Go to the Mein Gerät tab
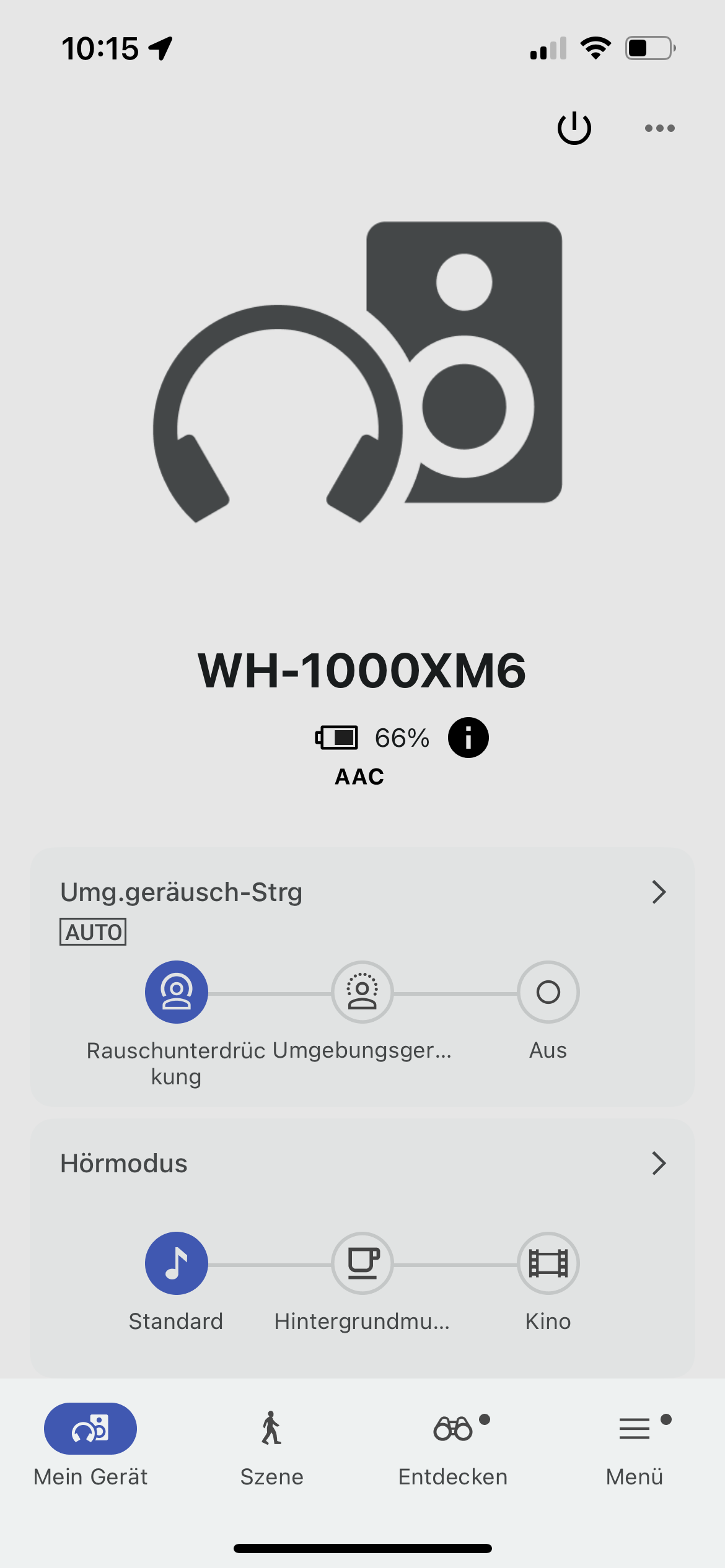 (x=90, y=1444)
